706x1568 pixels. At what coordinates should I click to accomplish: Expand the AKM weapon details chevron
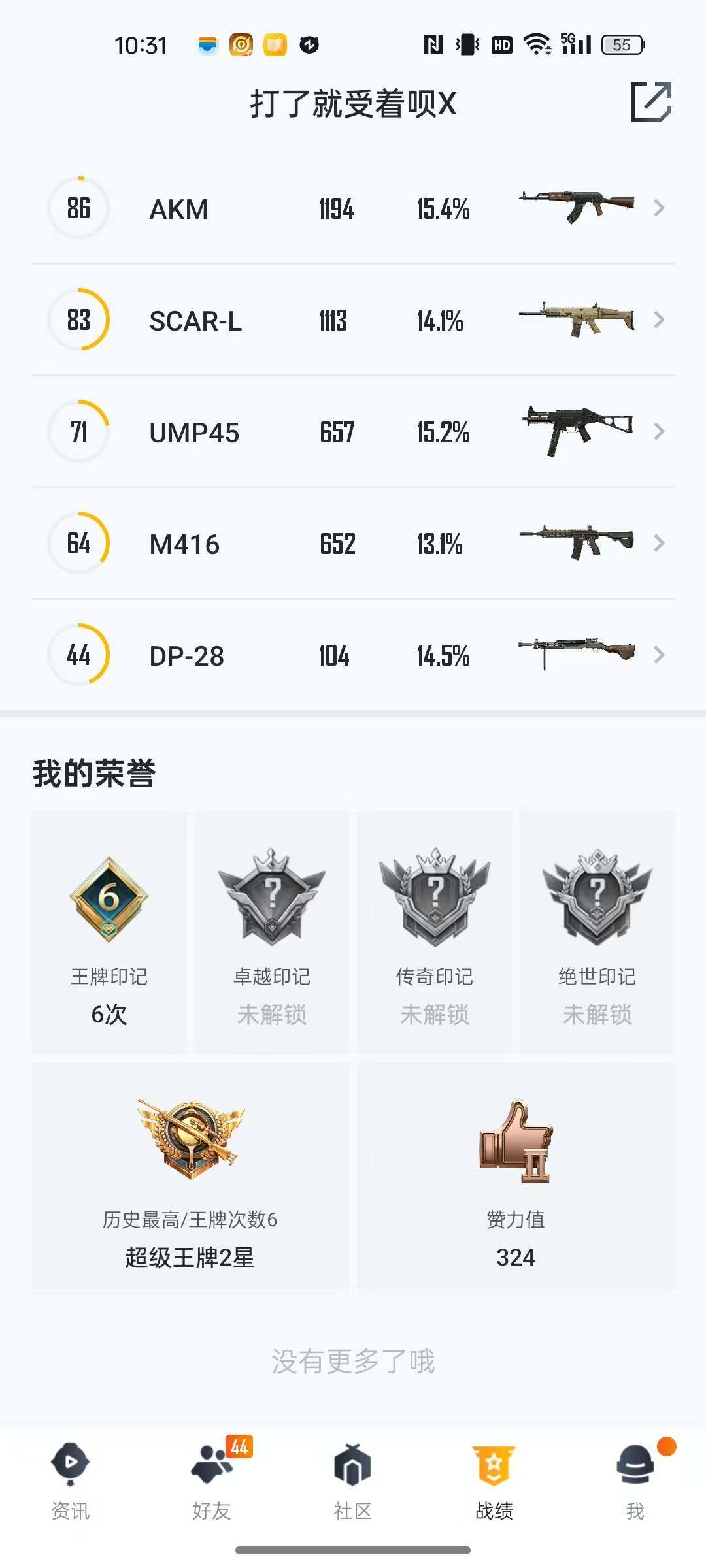coord(658,208)
